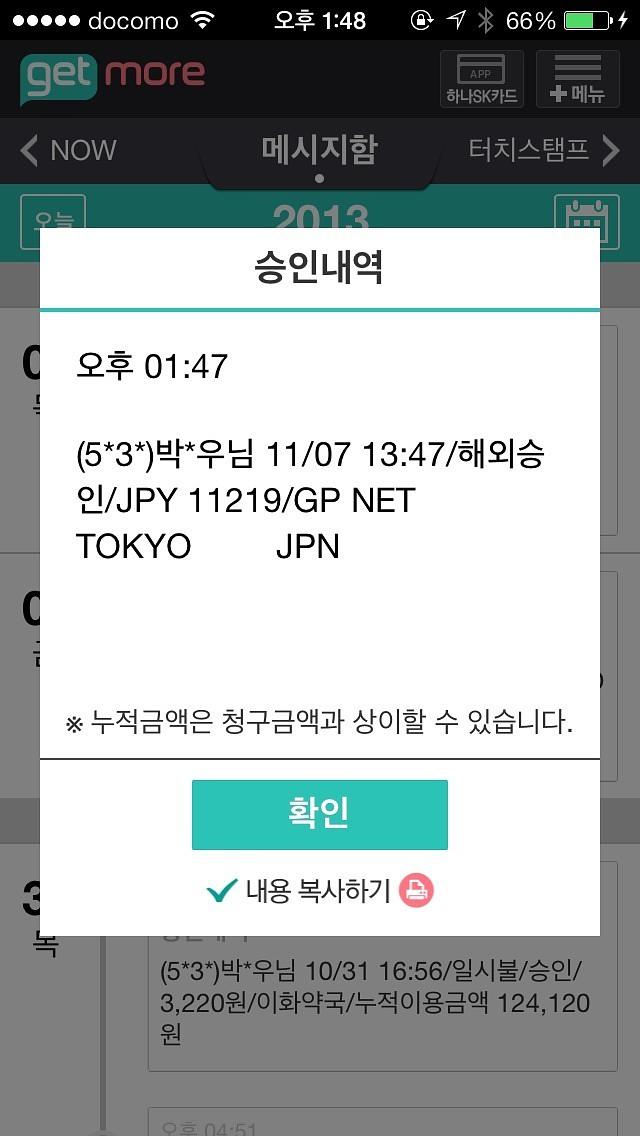Switch to the NOW tab
The image size is (640, 1136).
pos(69,151)
